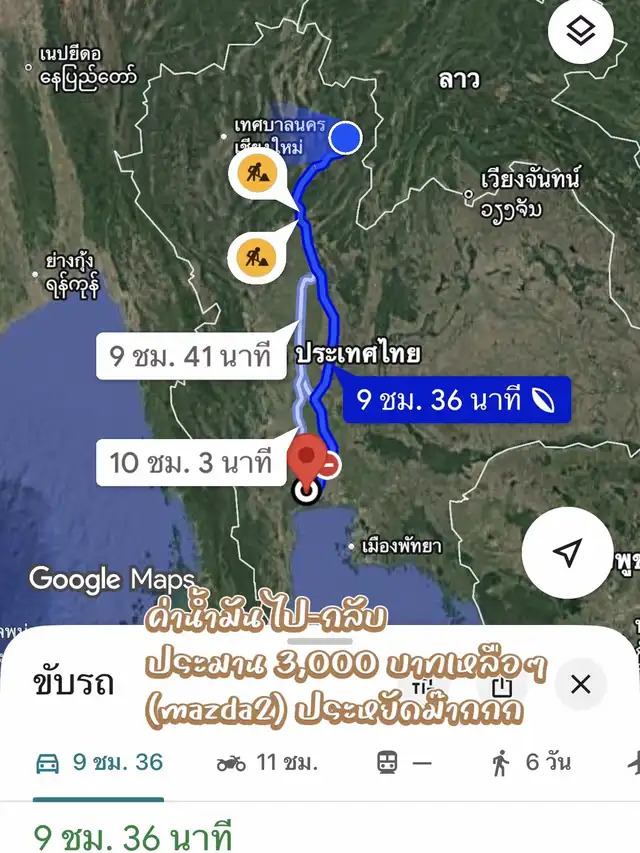Switch to walking tab 6 วัน
This screenshot has width=640, height=853.
point(531,763)
